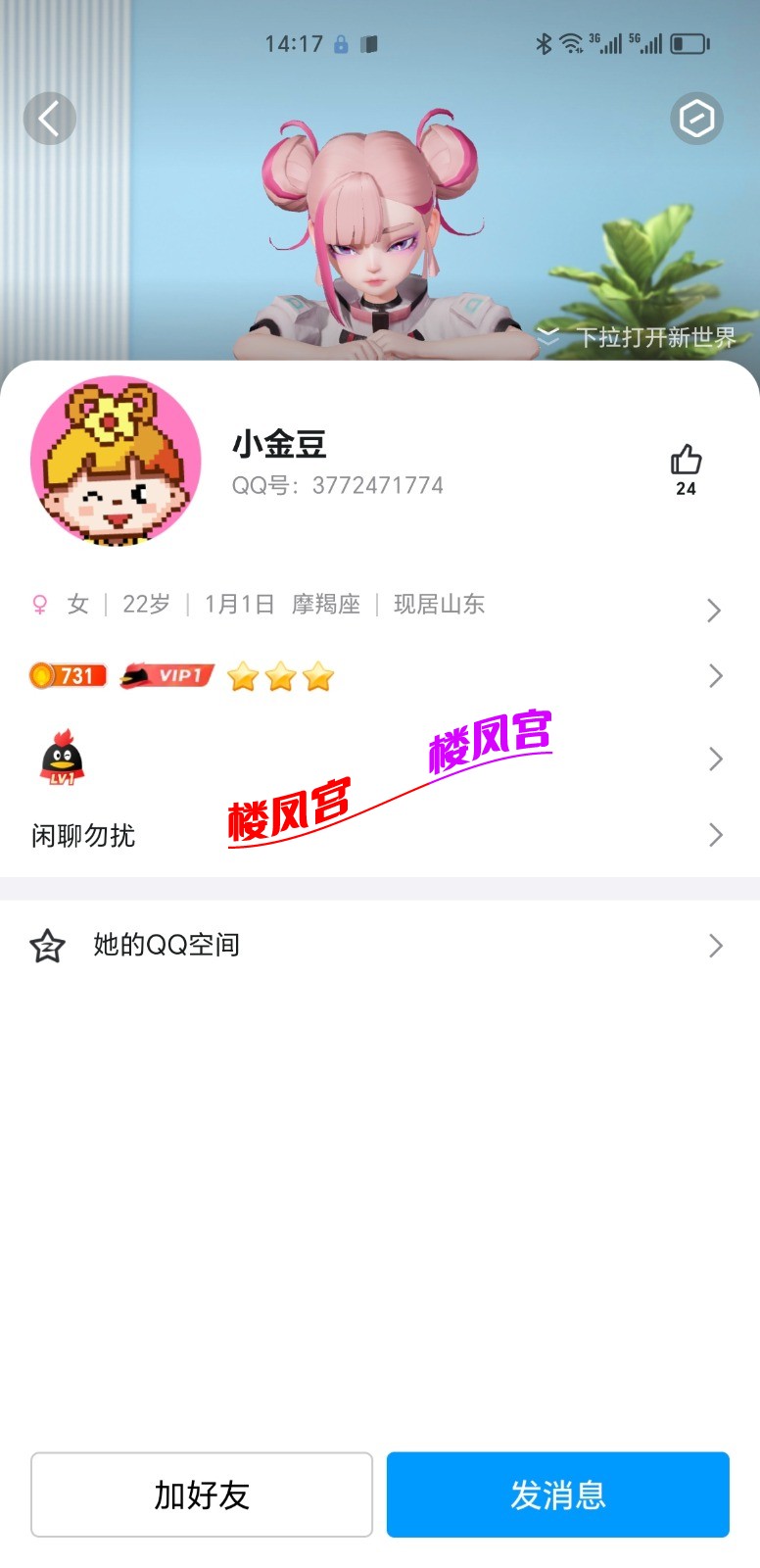Open the 731 gold coin wealth badge
Screen dimensions: 760x1568
(68, 675)
